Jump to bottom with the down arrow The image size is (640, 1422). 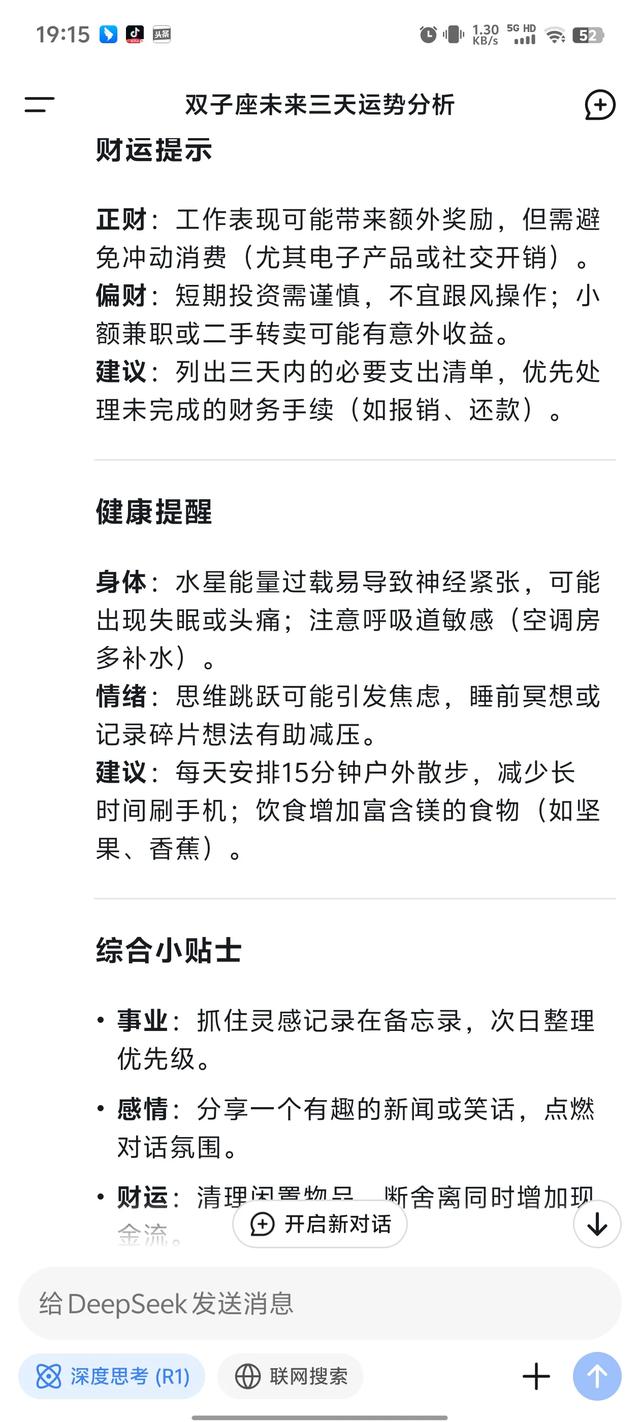pyautogui.click(x=597, y=1224)
